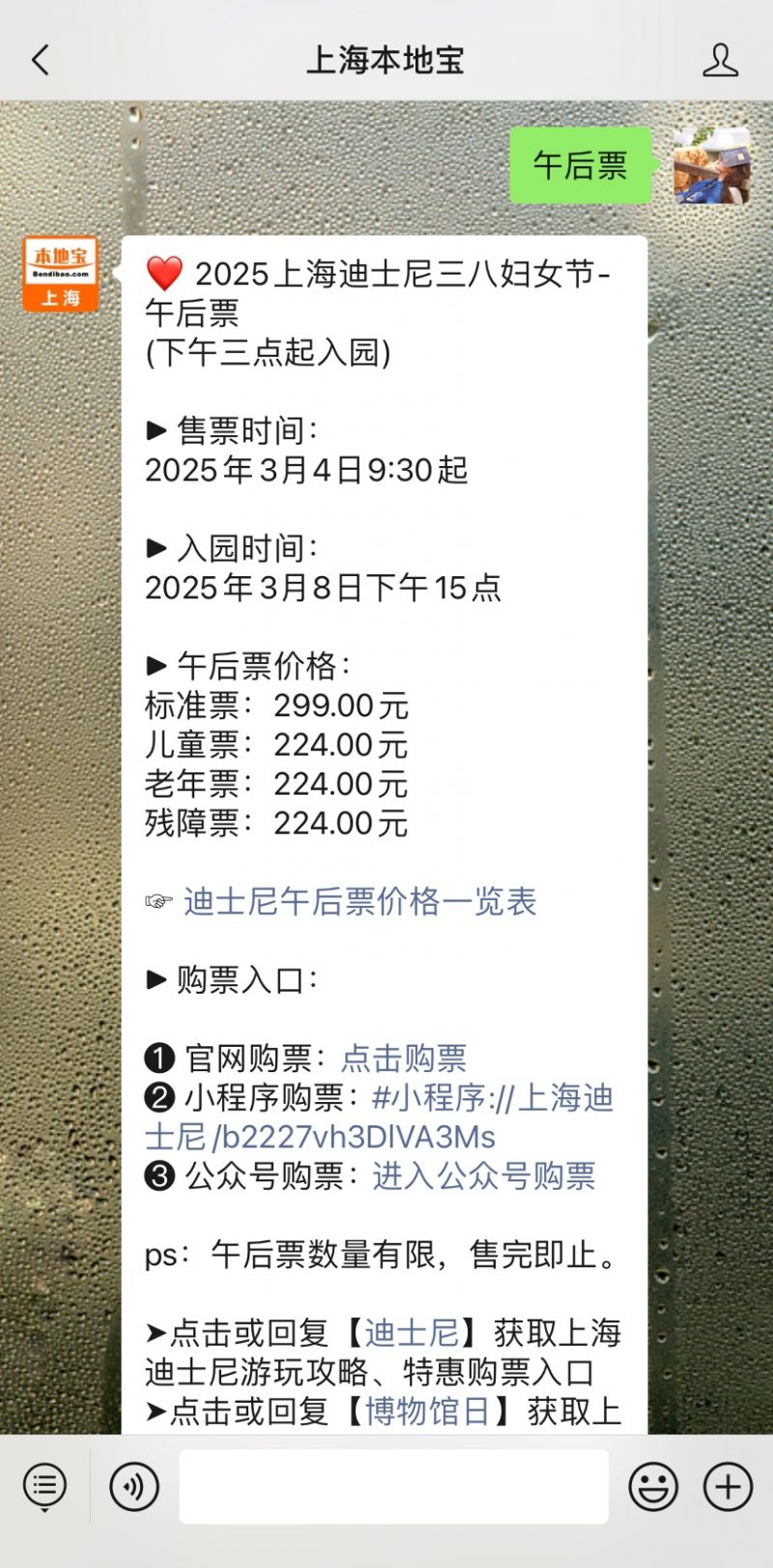
Task: Tap the 迪士尼 keyword link
Action: pyautogui.click(x=412, y=1332)
